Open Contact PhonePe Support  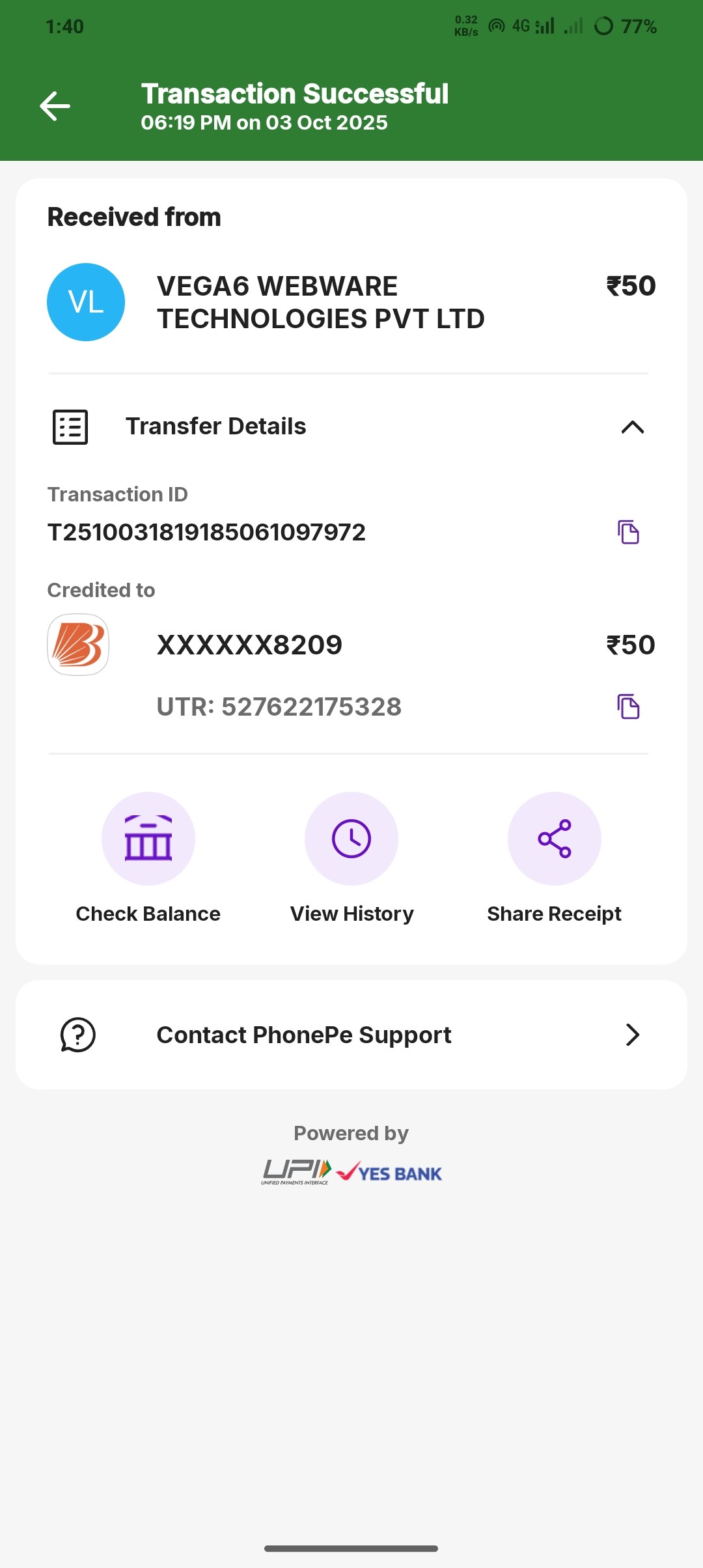[x=351, y=1035]
